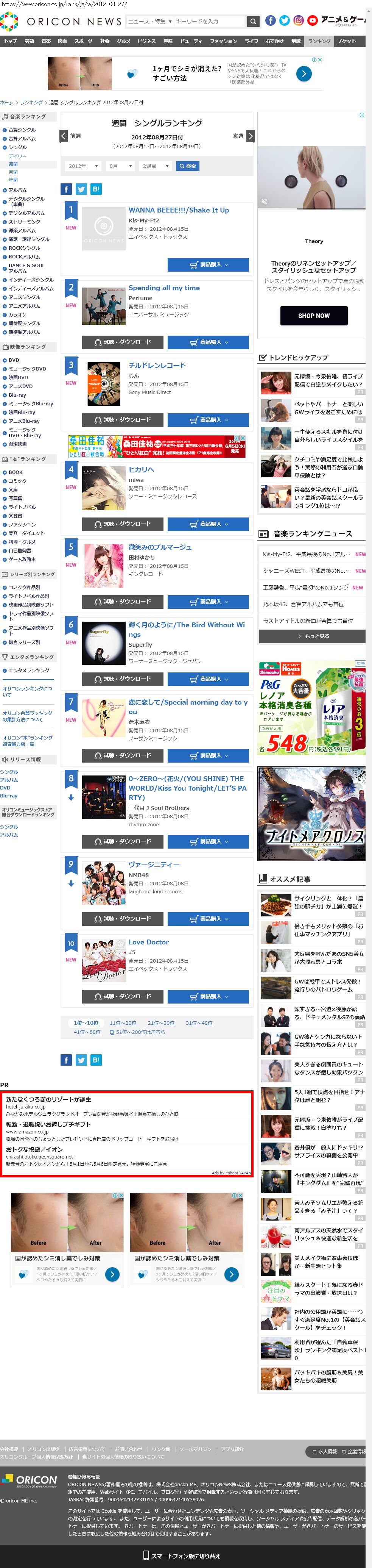Go to previous week (前週)
This screenshot has height=1568, width=372.
[x=71, y=136]
